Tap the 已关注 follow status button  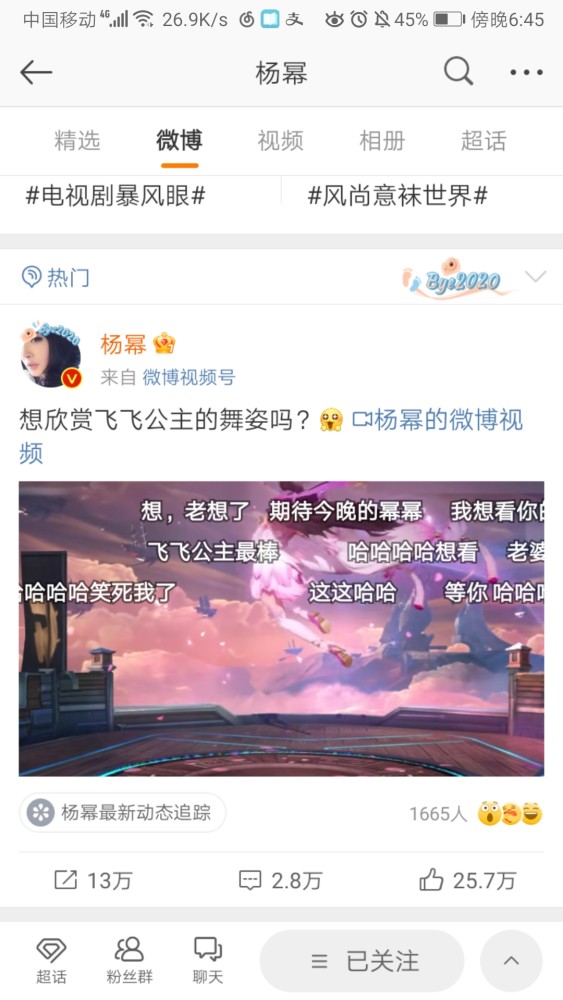pos(362,961)
